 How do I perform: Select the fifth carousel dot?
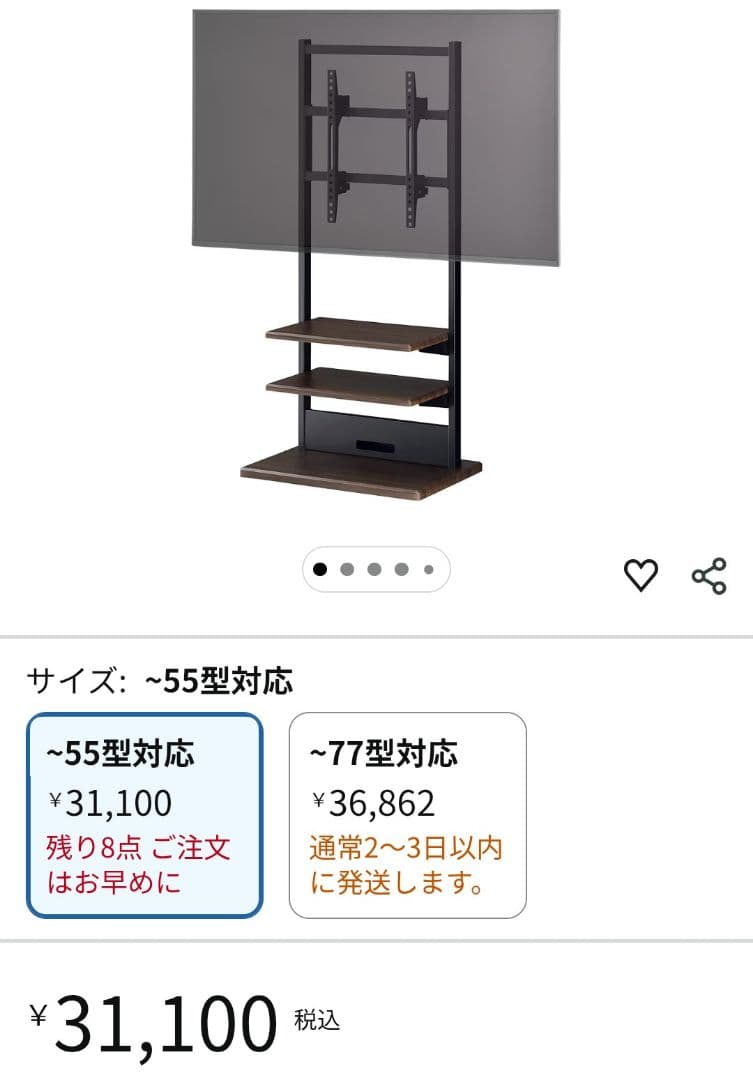(x=429, y=568)
